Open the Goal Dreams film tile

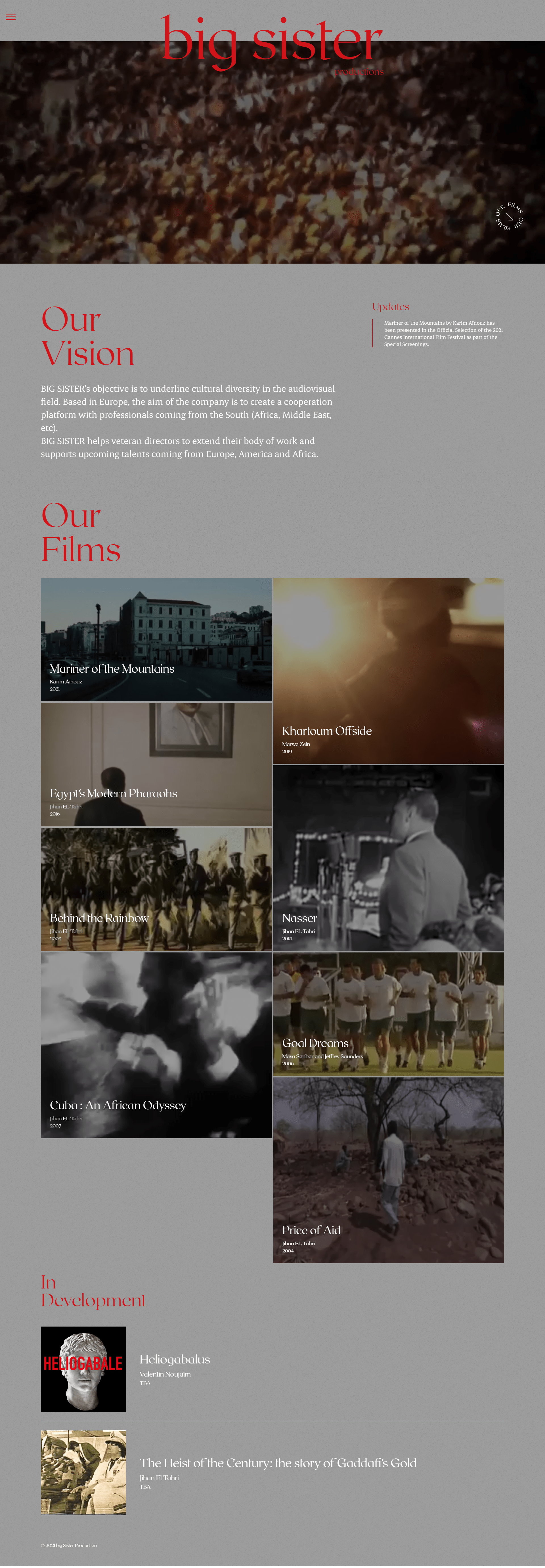(388, 1014)
